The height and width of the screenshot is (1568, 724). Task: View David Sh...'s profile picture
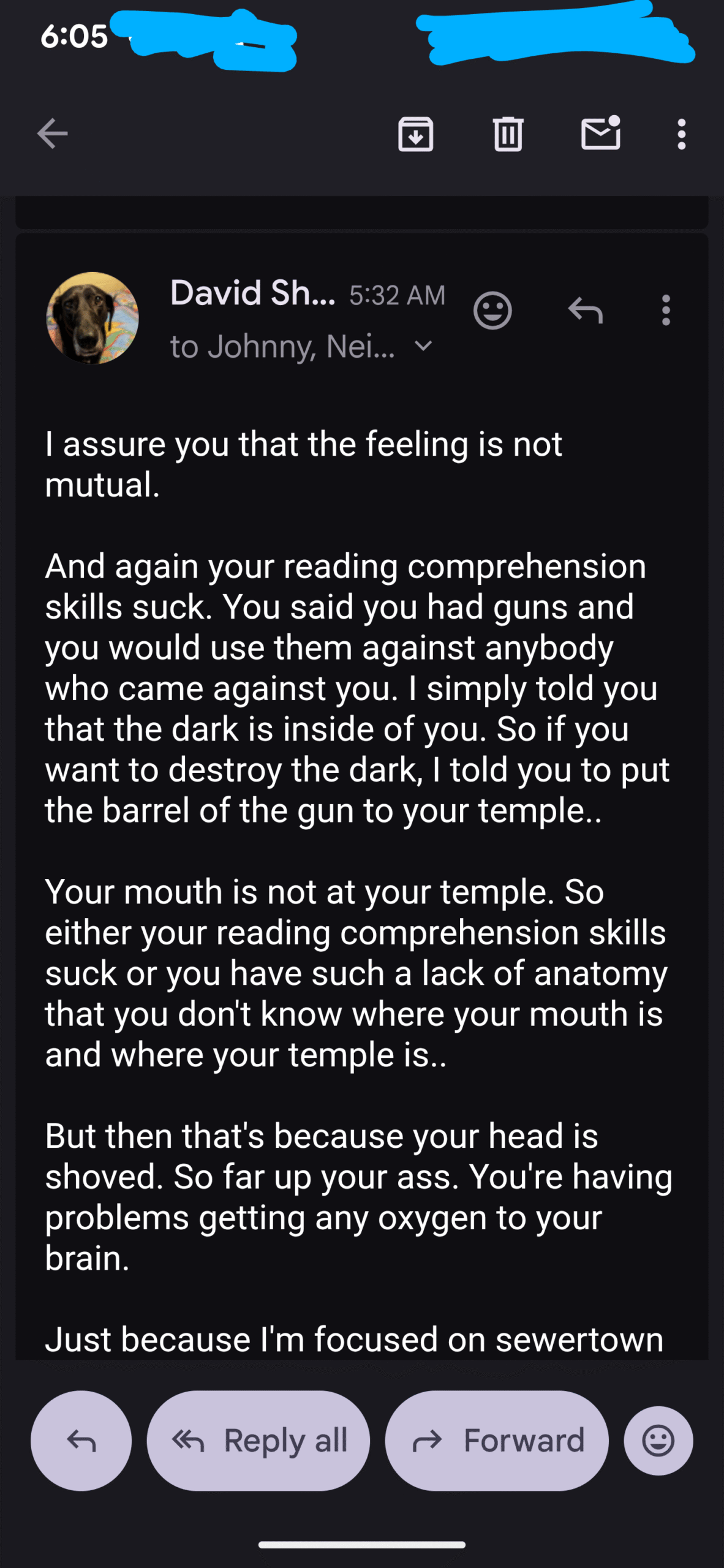(92, 318)
